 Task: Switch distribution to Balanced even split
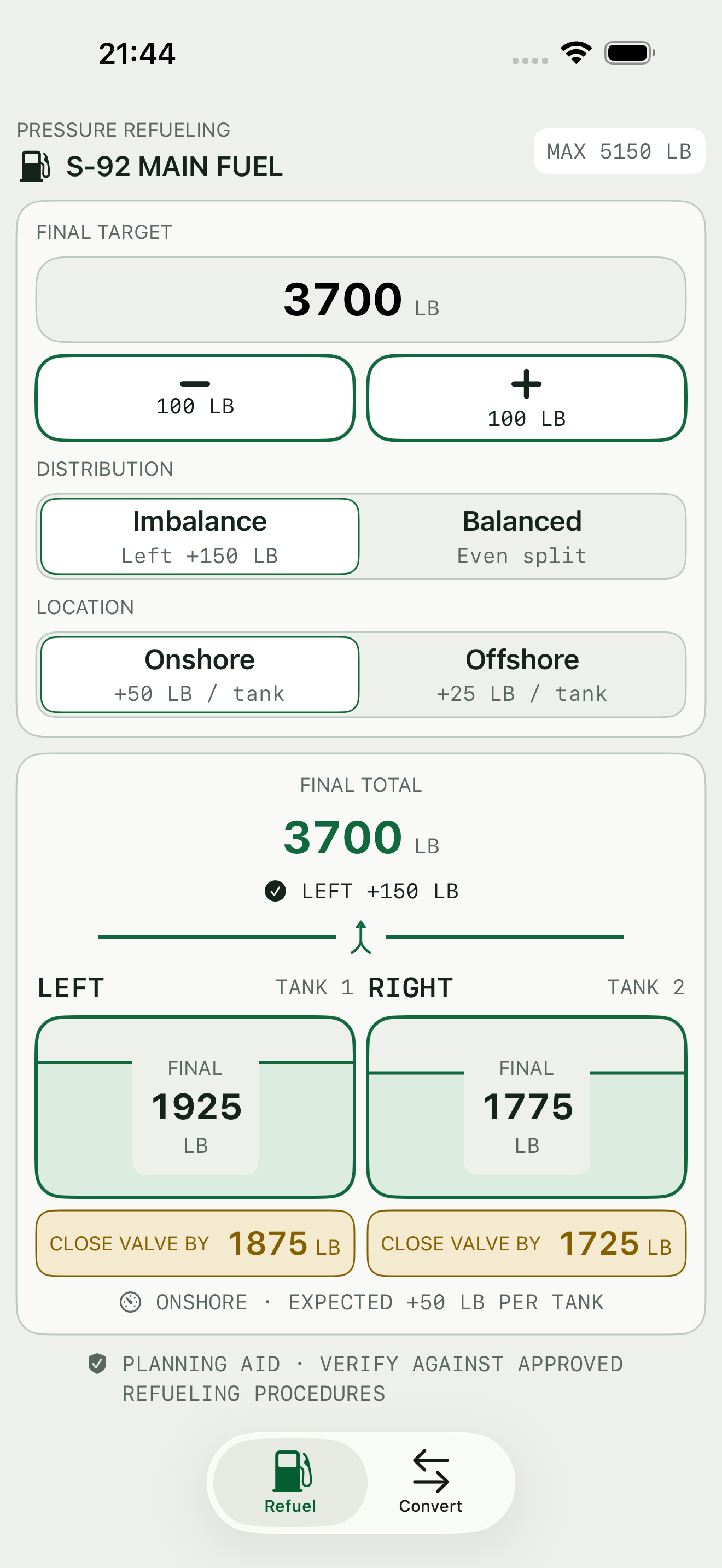click(522, 536)
